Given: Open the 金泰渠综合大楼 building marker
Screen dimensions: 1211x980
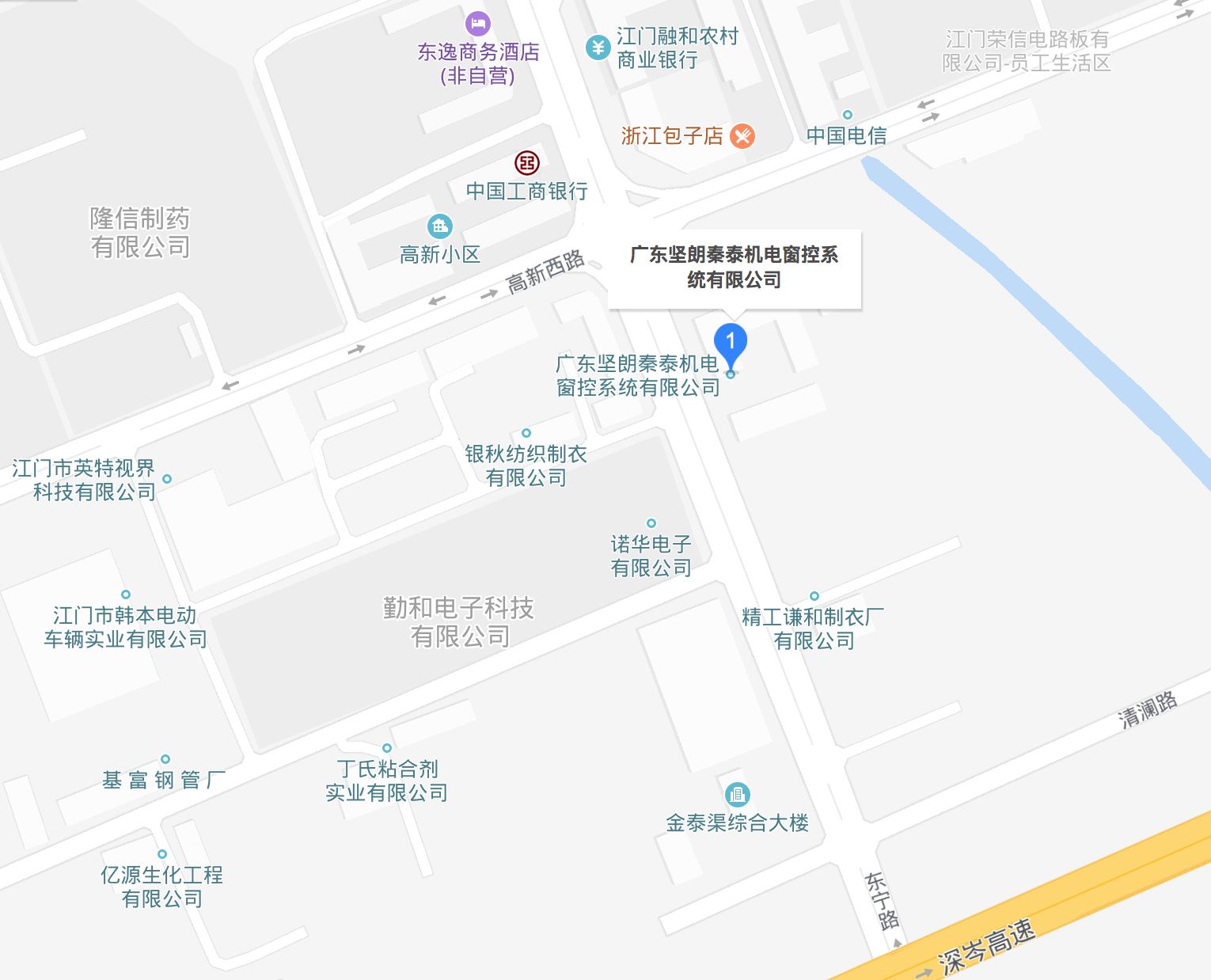Looking at the screenshot, I should tap(737, 794).
